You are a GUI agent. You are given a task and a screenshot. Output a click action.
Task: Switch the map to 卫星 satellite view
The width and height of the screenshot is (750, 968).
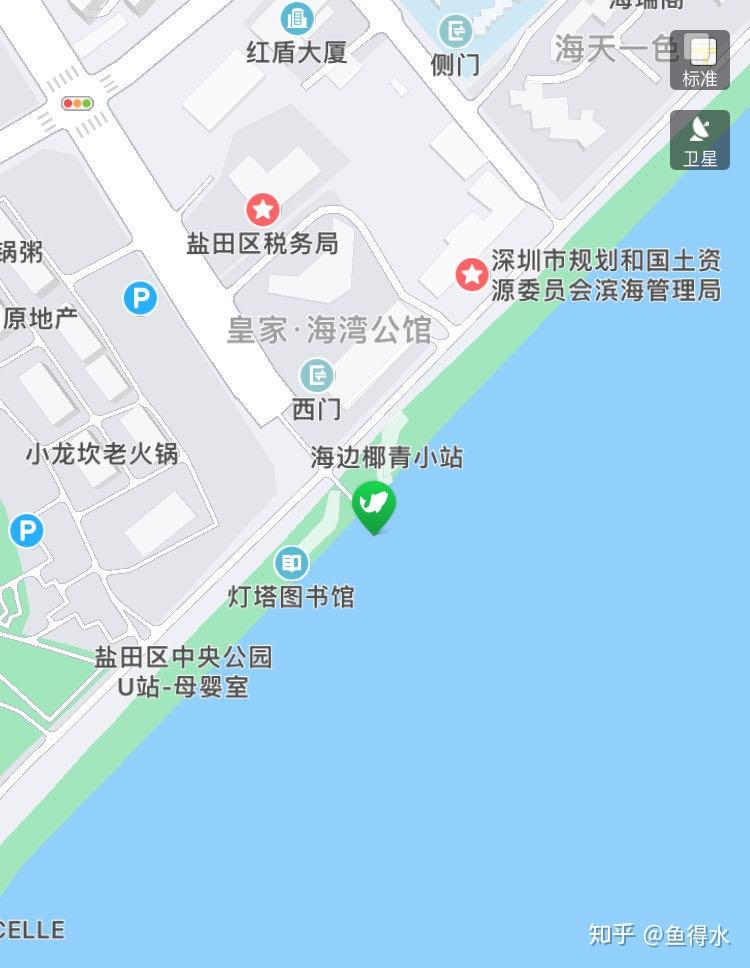(x=700, y=140)
